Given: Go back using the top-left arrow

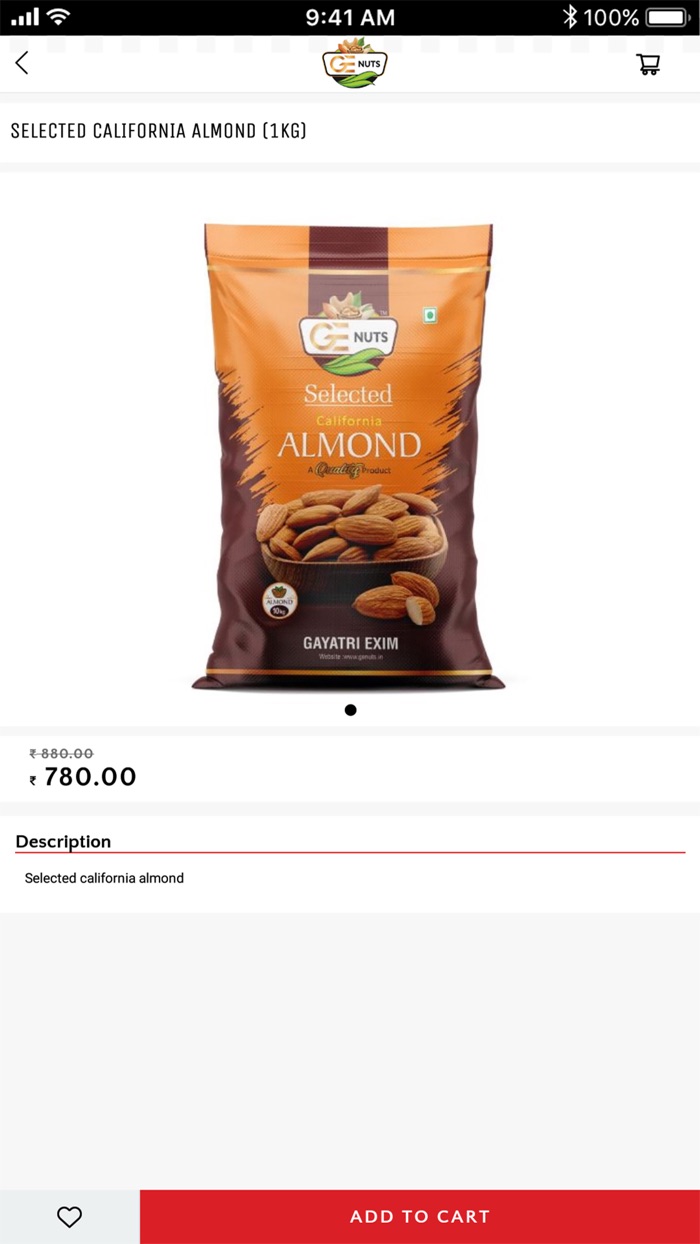Looking at the screenshot, I should coord(22,63).
